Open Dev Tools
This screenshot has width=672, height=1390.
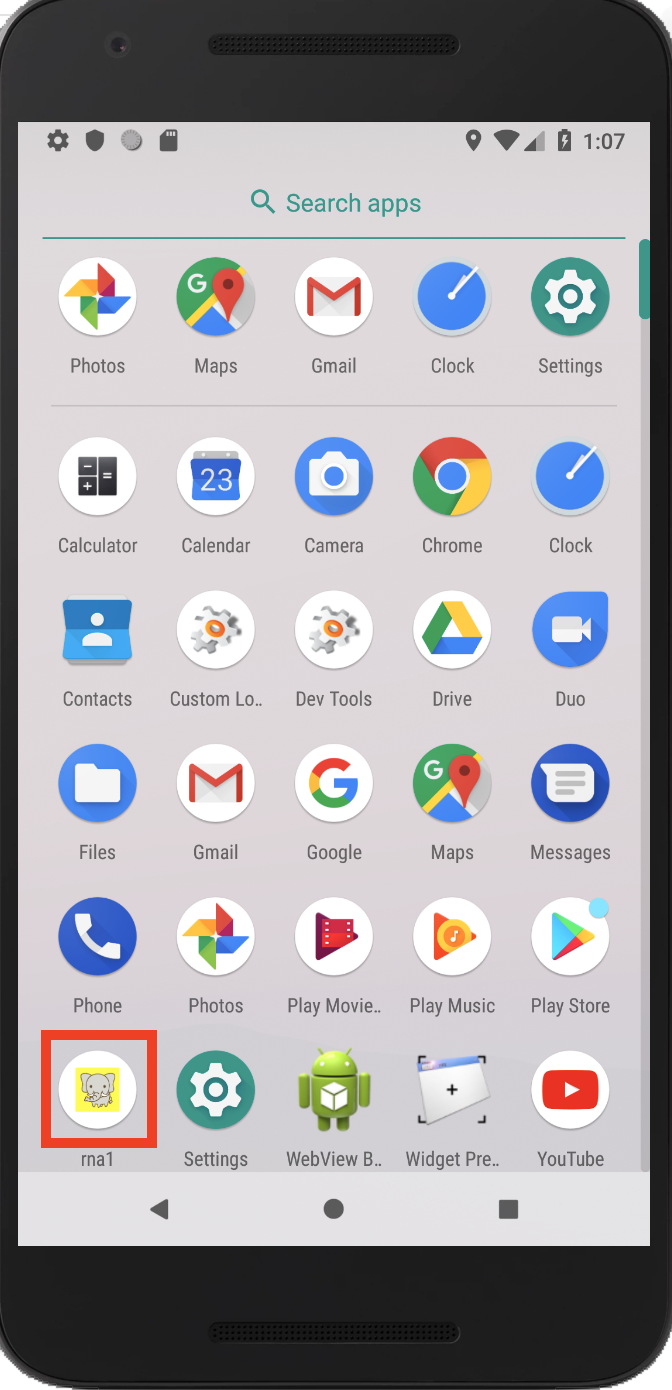coord(334,630)
